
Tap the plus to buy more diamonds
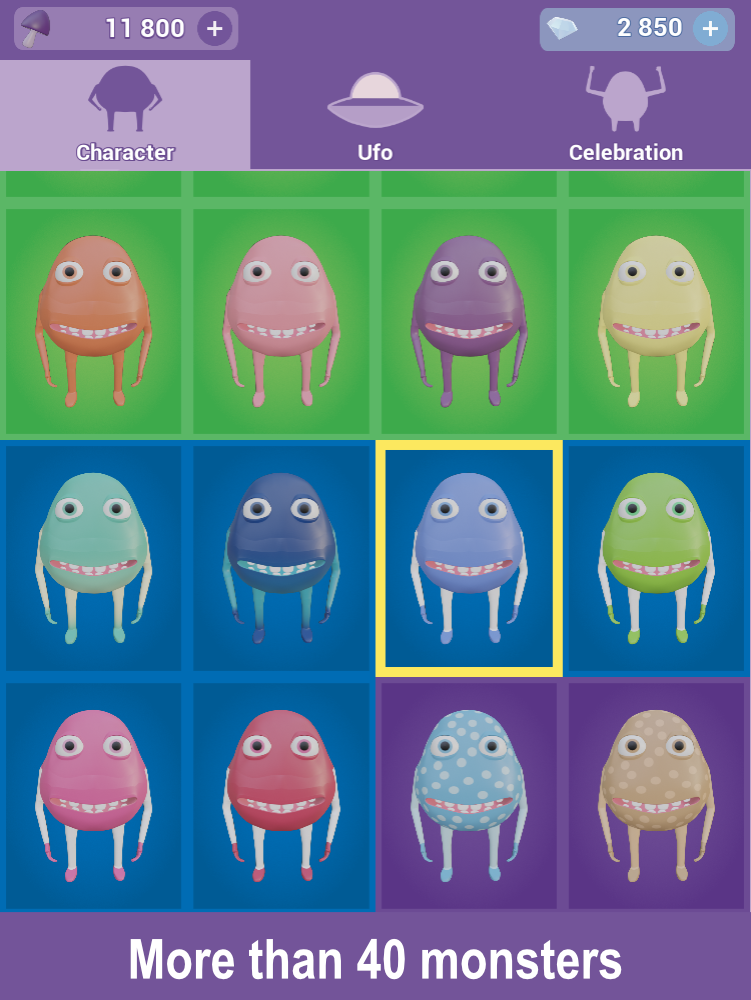pos(710,29)
